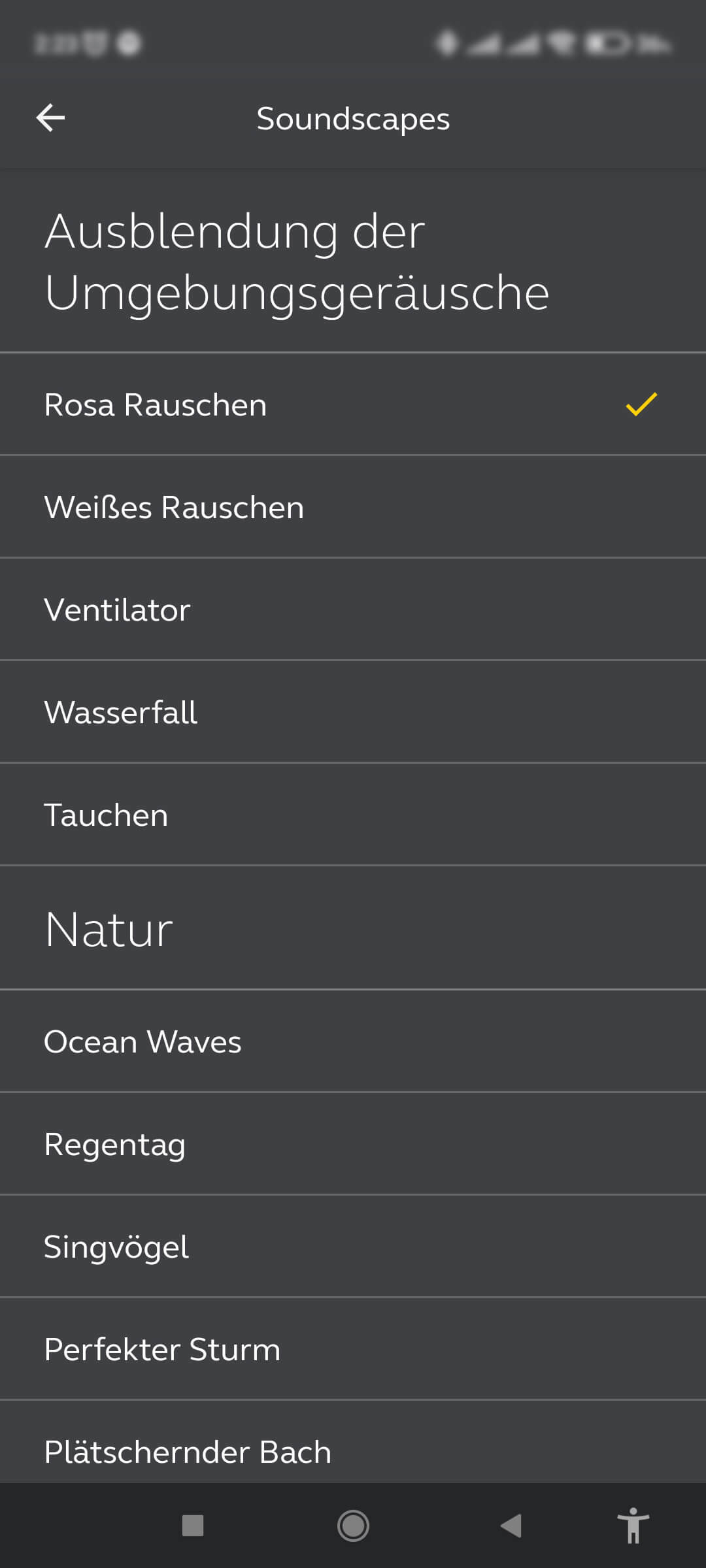Screen dimensions: 706x1568
Task: Select Perfekter Sturm soundscape
Action: [x=353, y=1349]
